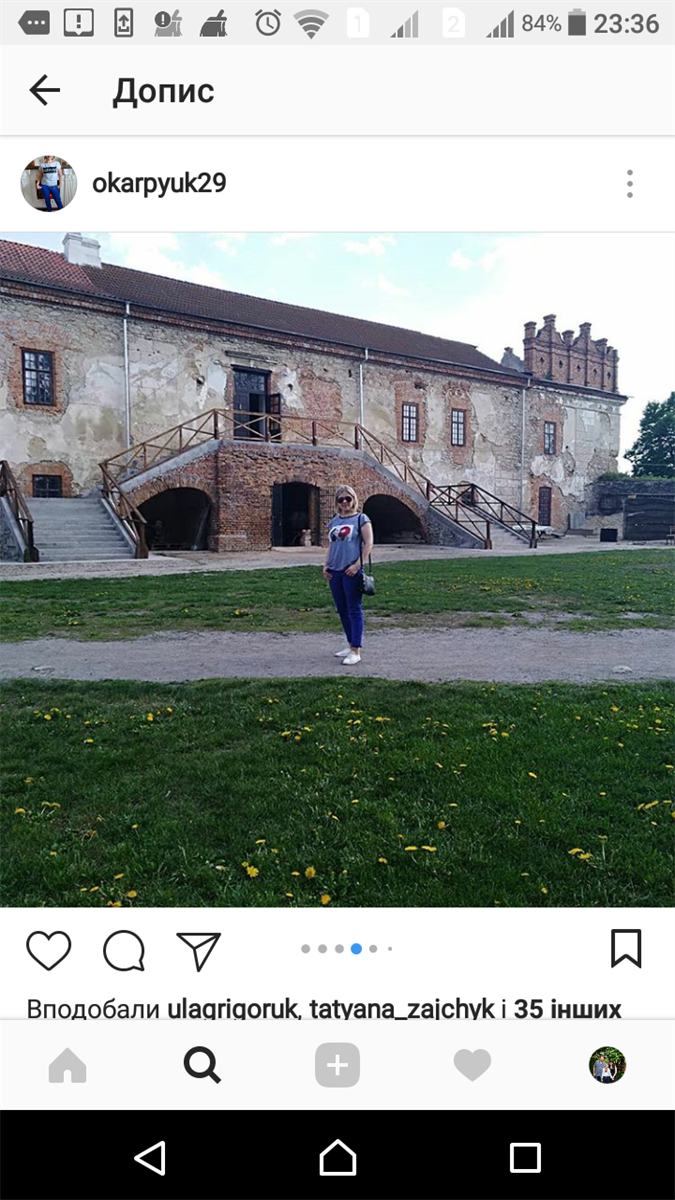Go back from the Допис screen

[x=45, y=91]
